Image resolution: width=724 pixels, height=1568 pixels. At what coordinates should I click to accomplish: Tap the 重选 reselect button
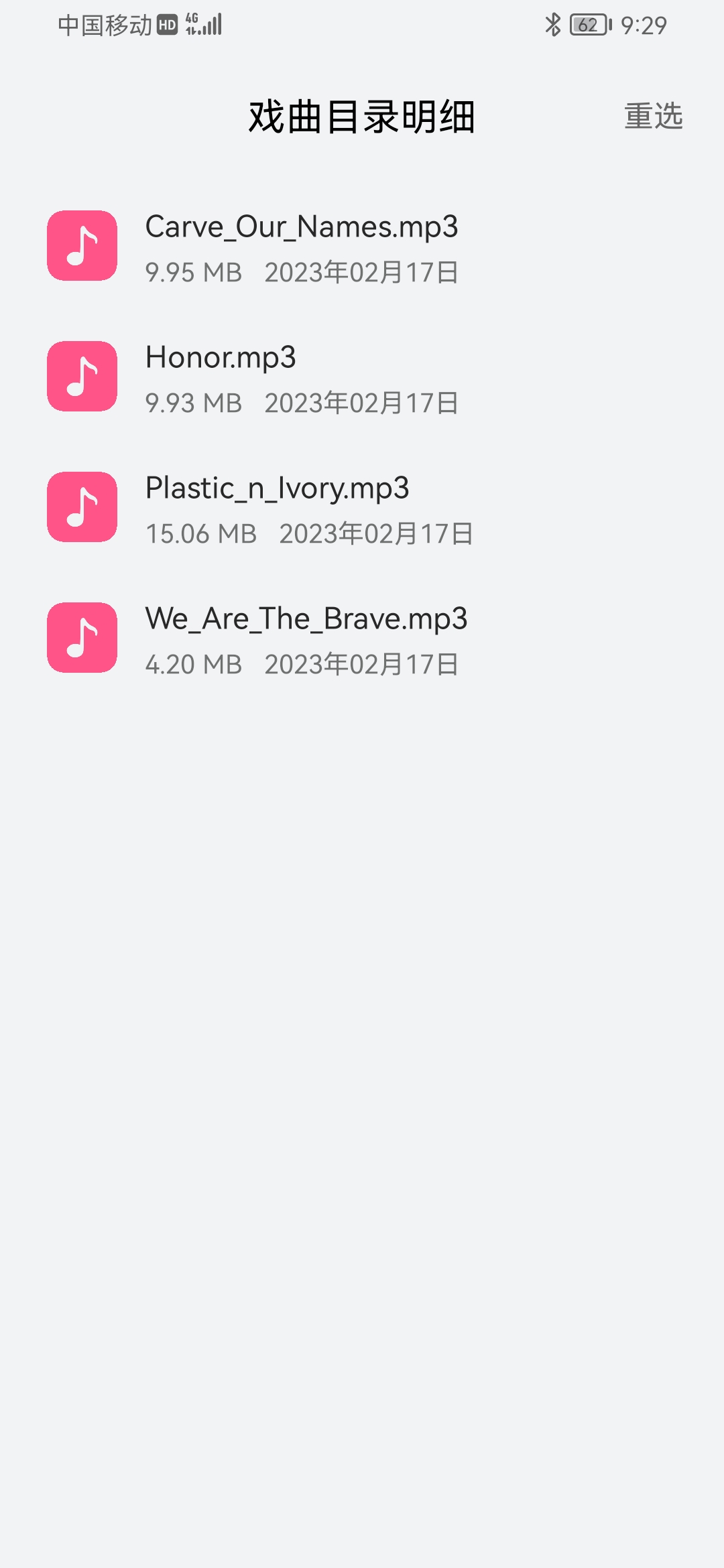coord(653,117)
